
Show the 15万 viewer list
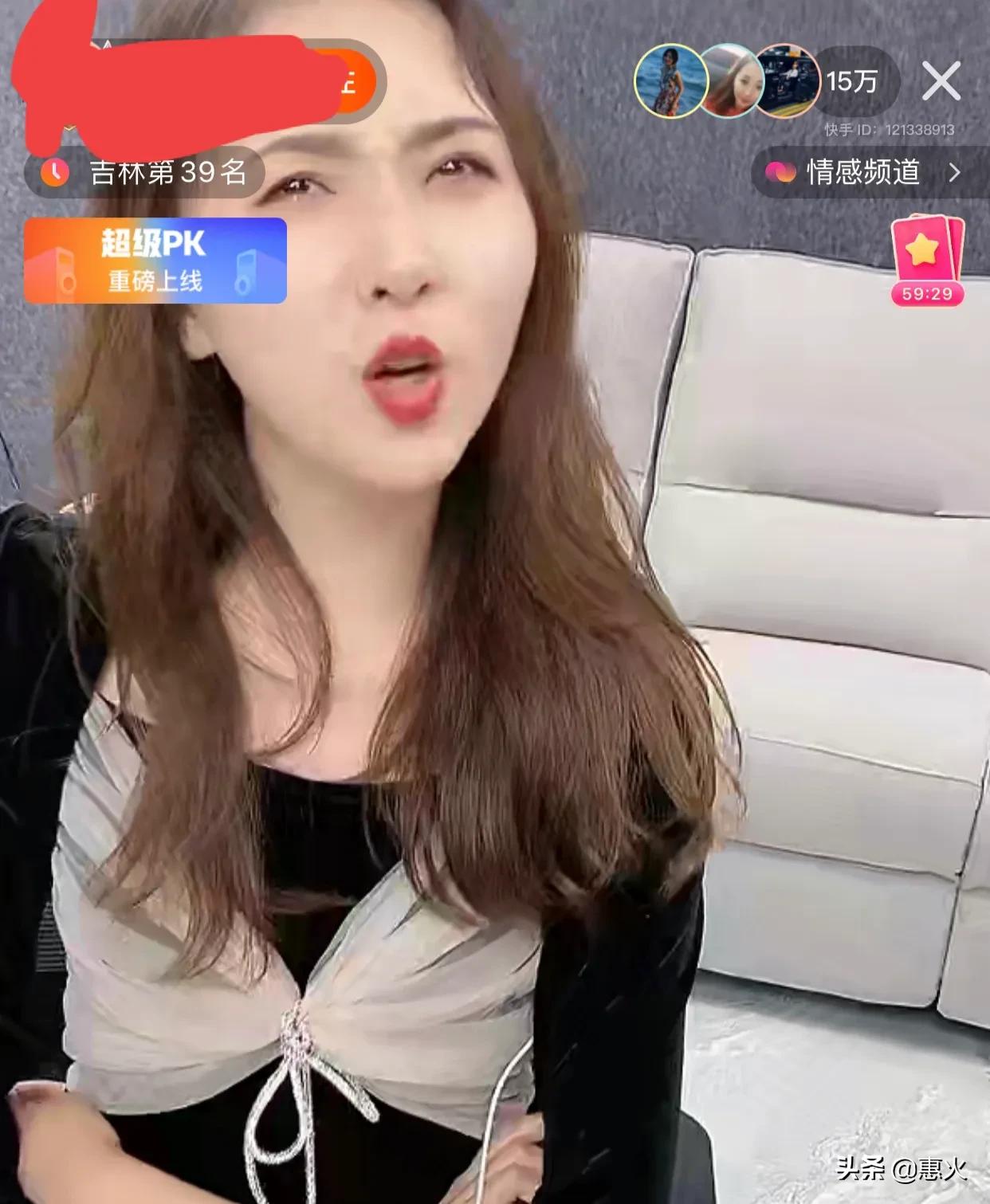[853, 81]
